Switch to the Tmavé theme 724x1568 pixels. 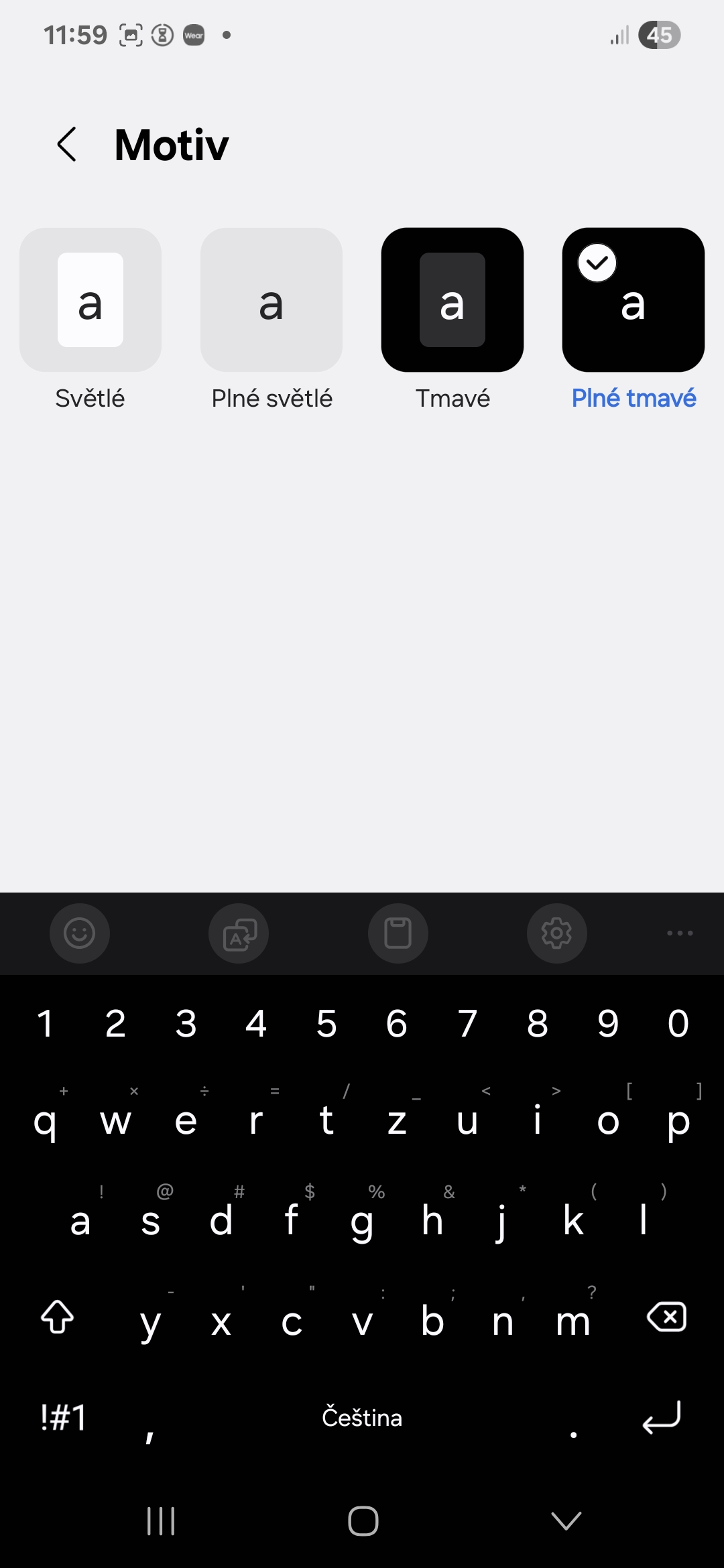pyautogui.click(x=452, y=300)
